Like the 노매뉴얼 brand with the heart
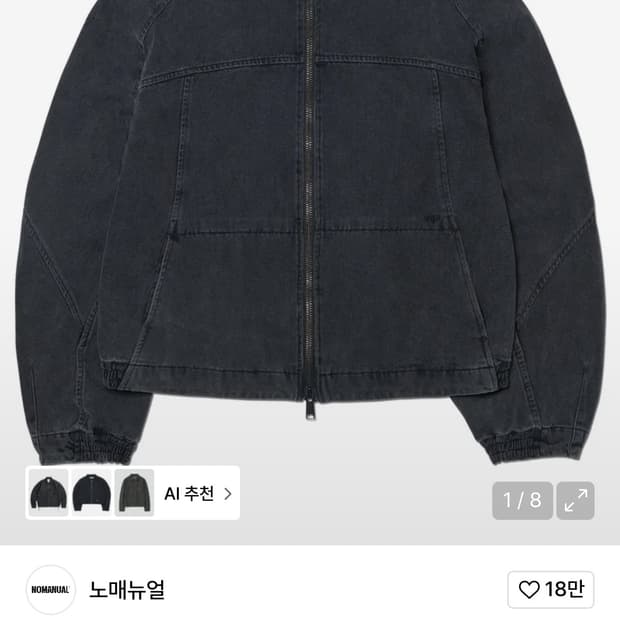The width and height of the screenshot is (620, 620). point(550,589)
